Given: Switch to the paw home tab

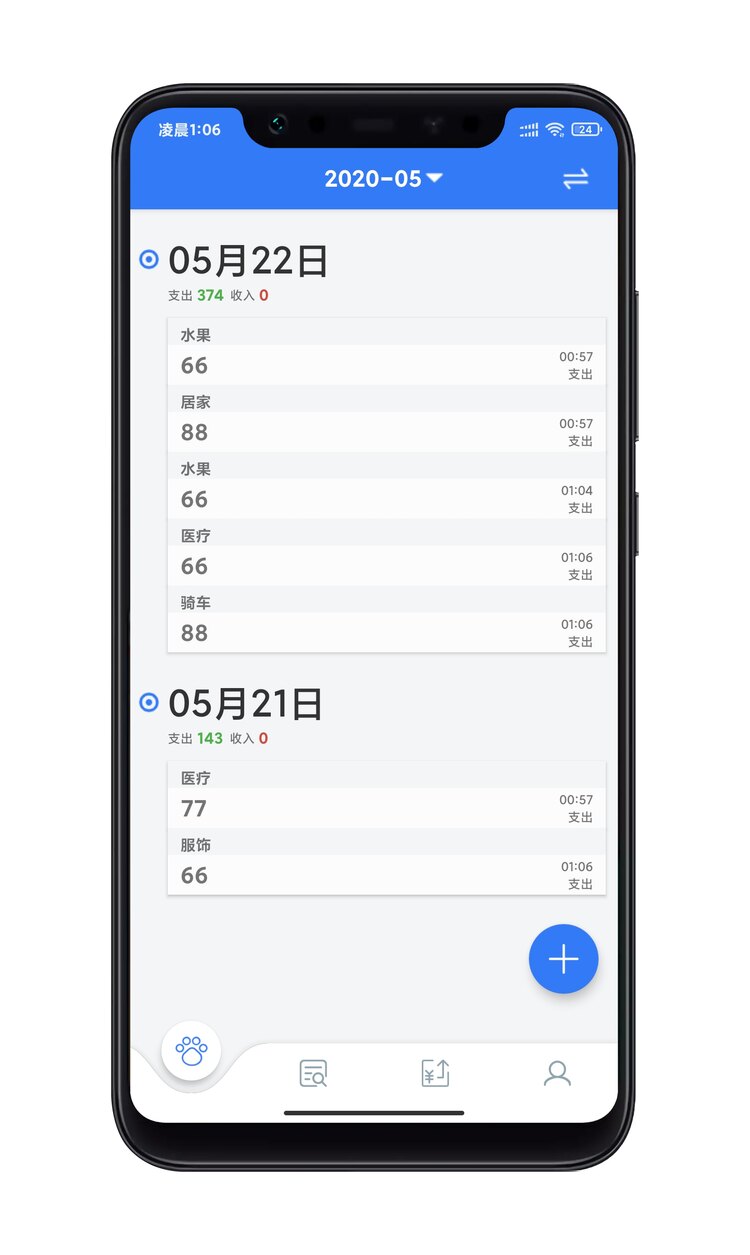Looking at the screenshot, I should pos(191,1050).
